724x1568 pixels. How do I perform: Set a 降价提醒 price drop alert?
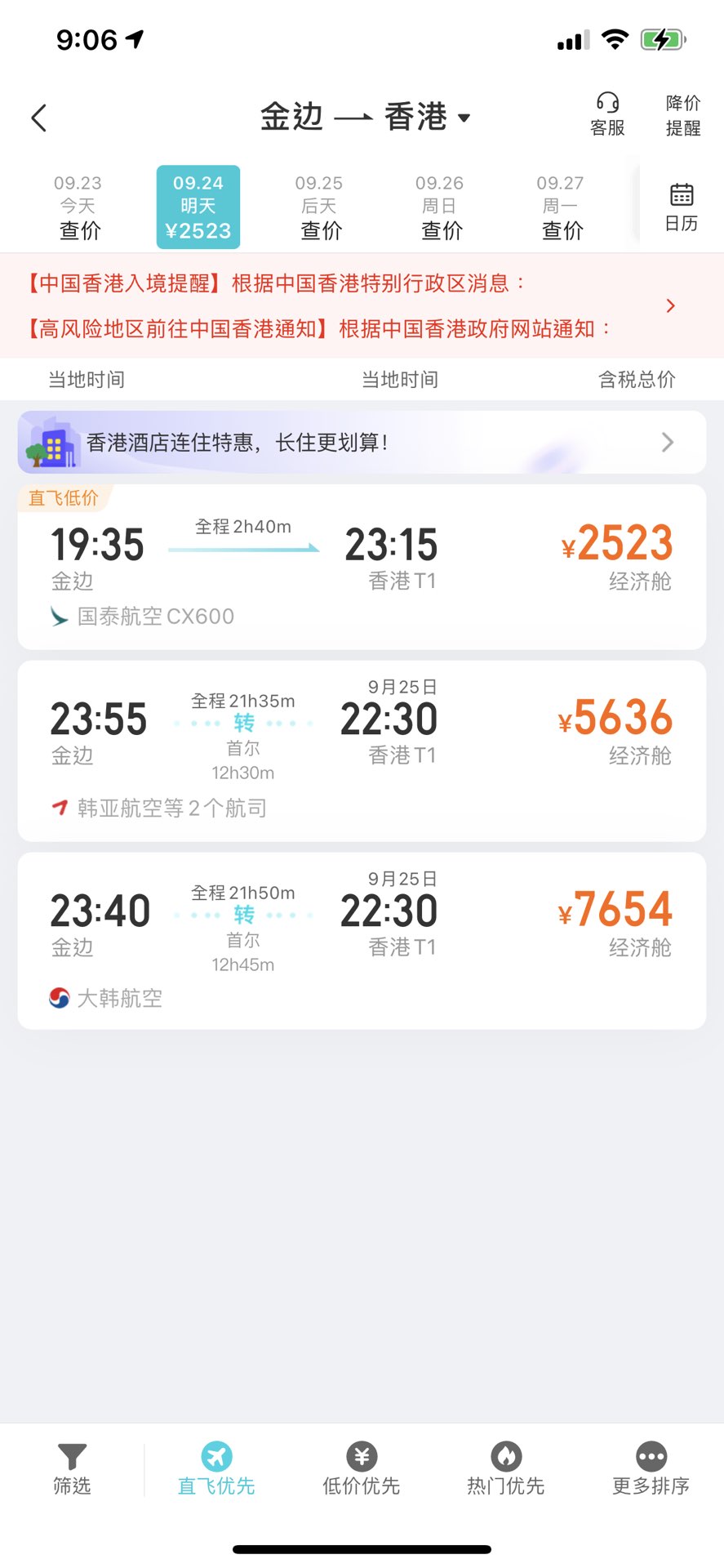682,115
